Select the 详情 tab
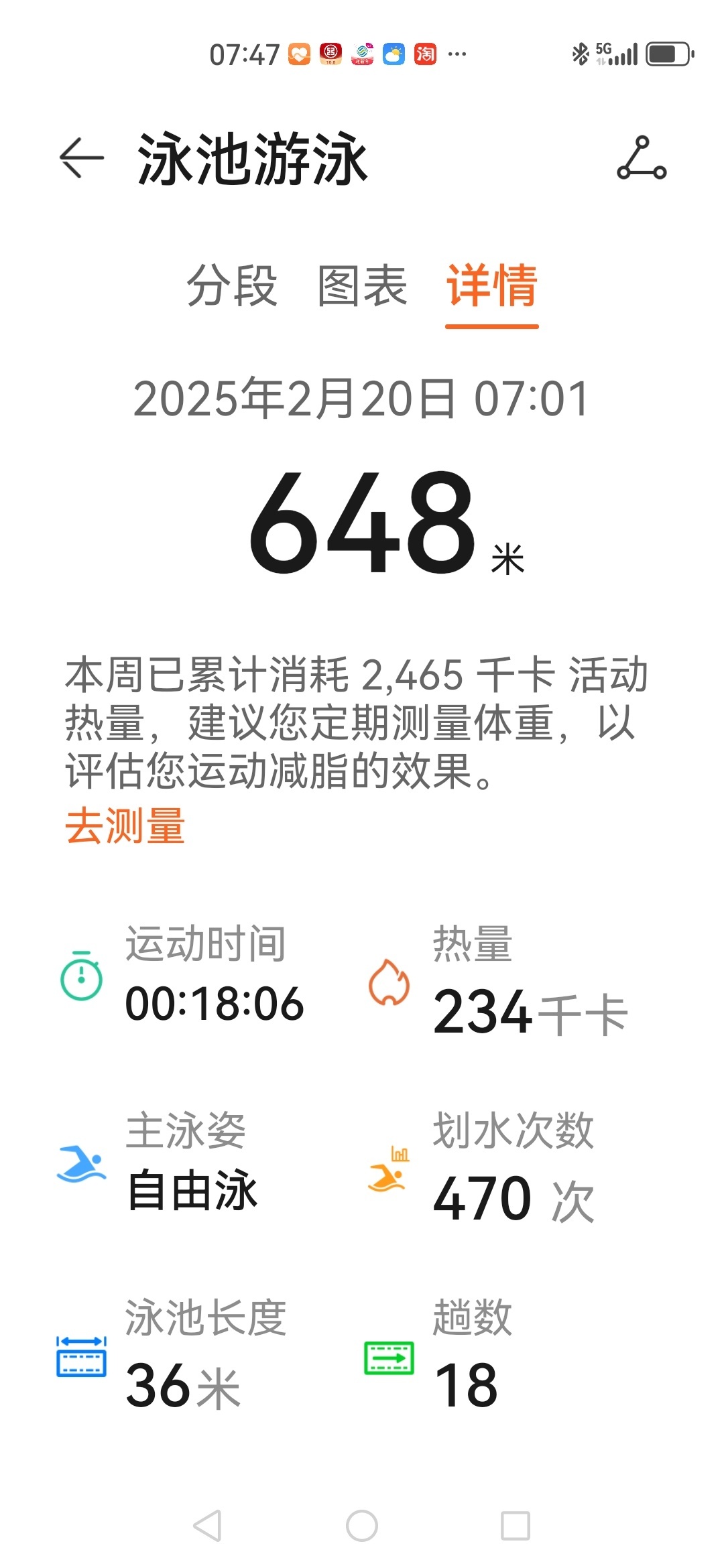This screenshot has width=724, height=1568. click(492, 285)
